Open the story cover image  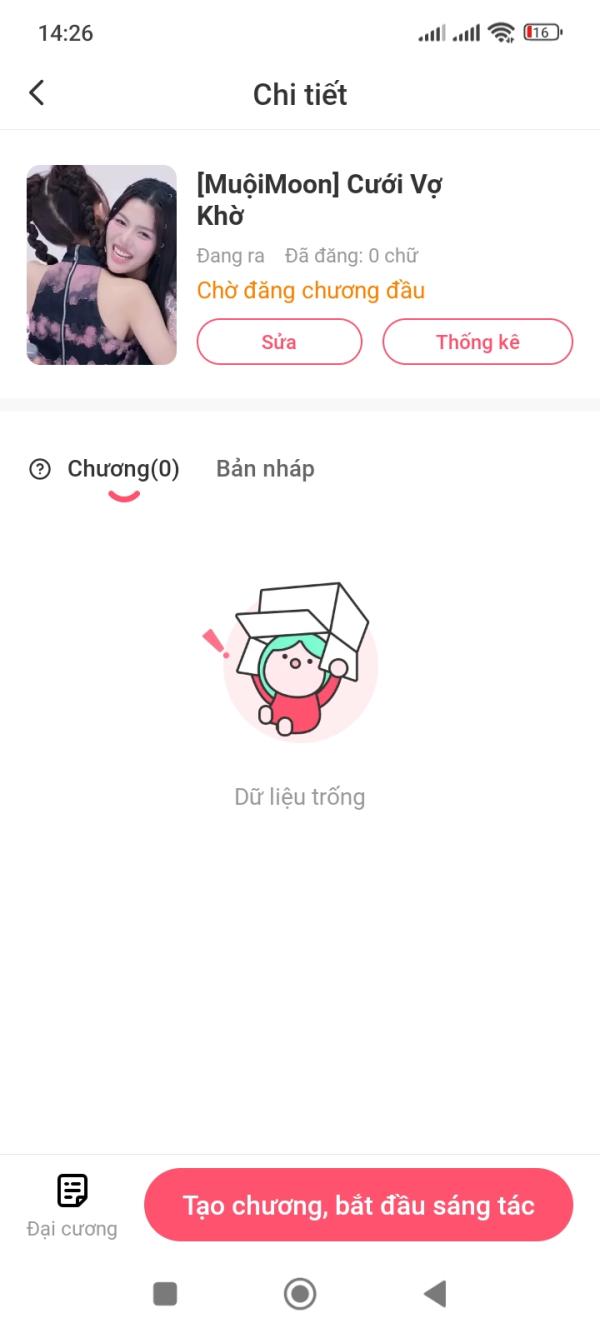[x=102, y=265]
